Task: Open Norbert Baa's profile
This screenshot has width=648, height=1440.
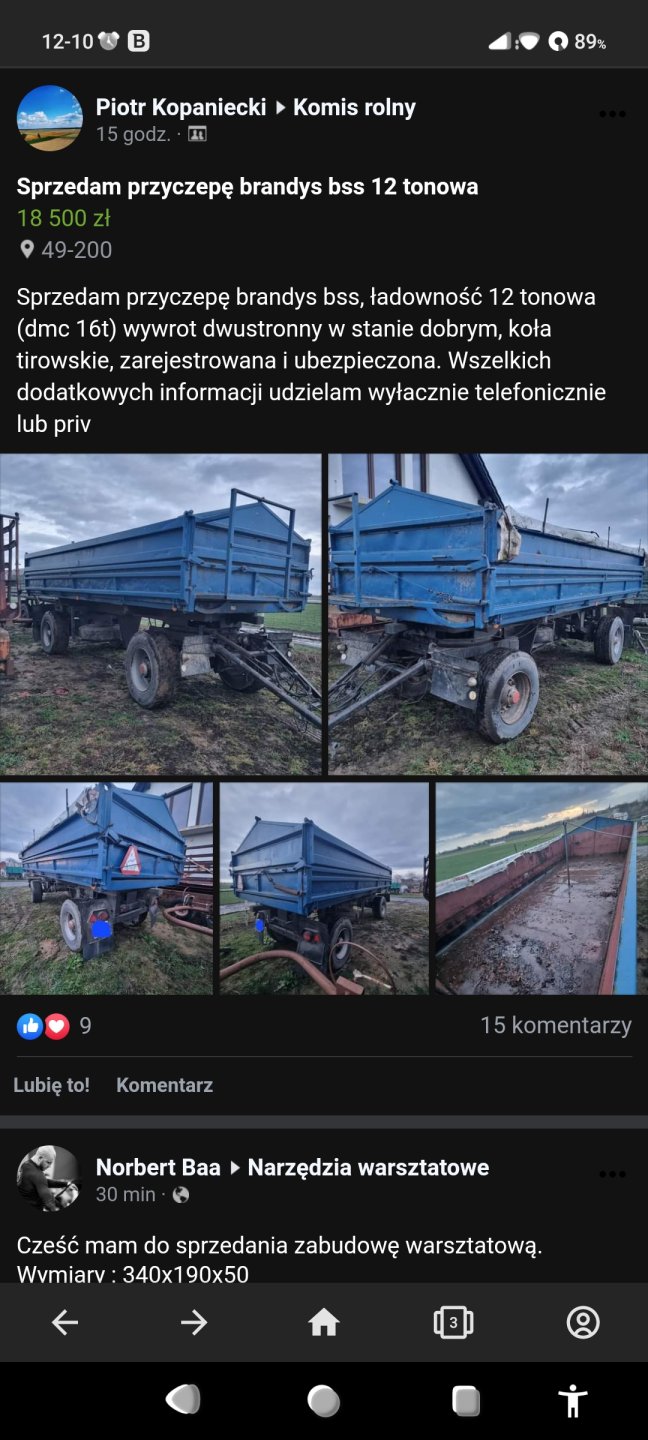Action: pyautogui.click(x=158, y=1167)
